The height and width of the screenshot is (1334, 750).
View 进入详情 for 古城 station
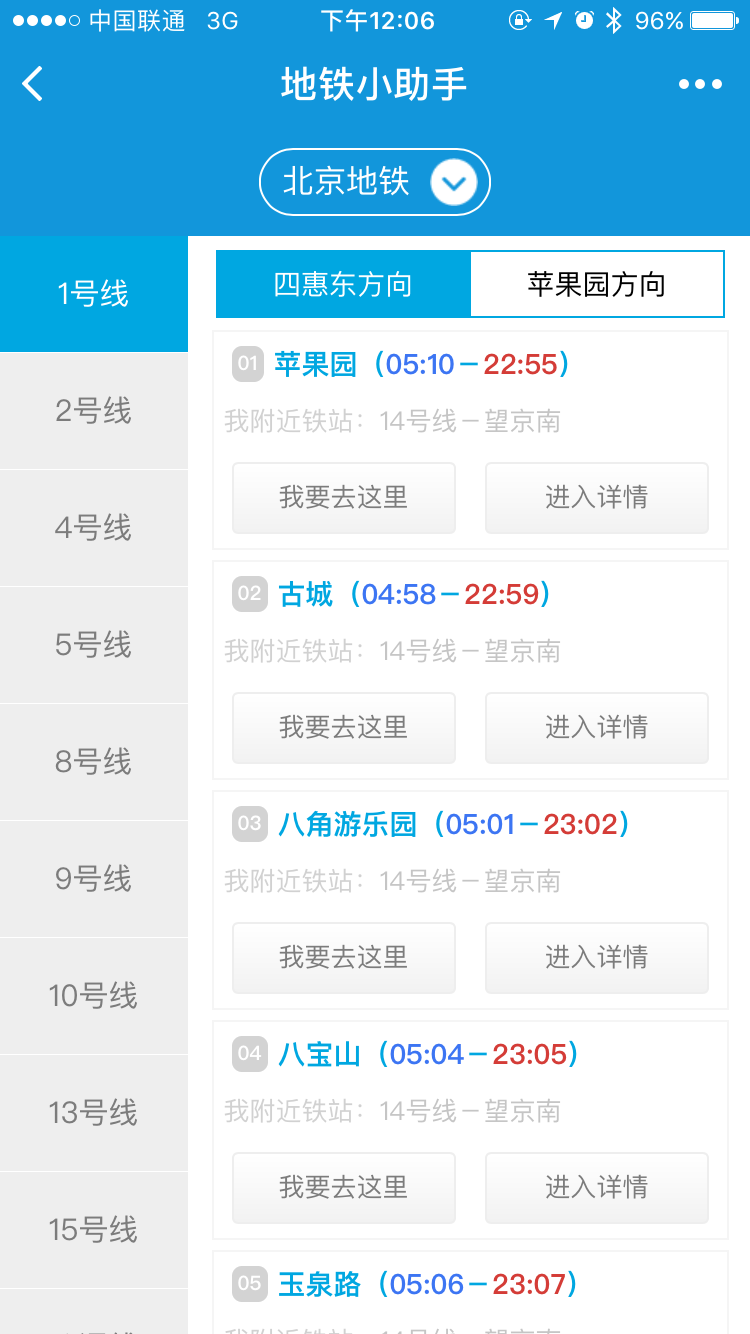597,727
